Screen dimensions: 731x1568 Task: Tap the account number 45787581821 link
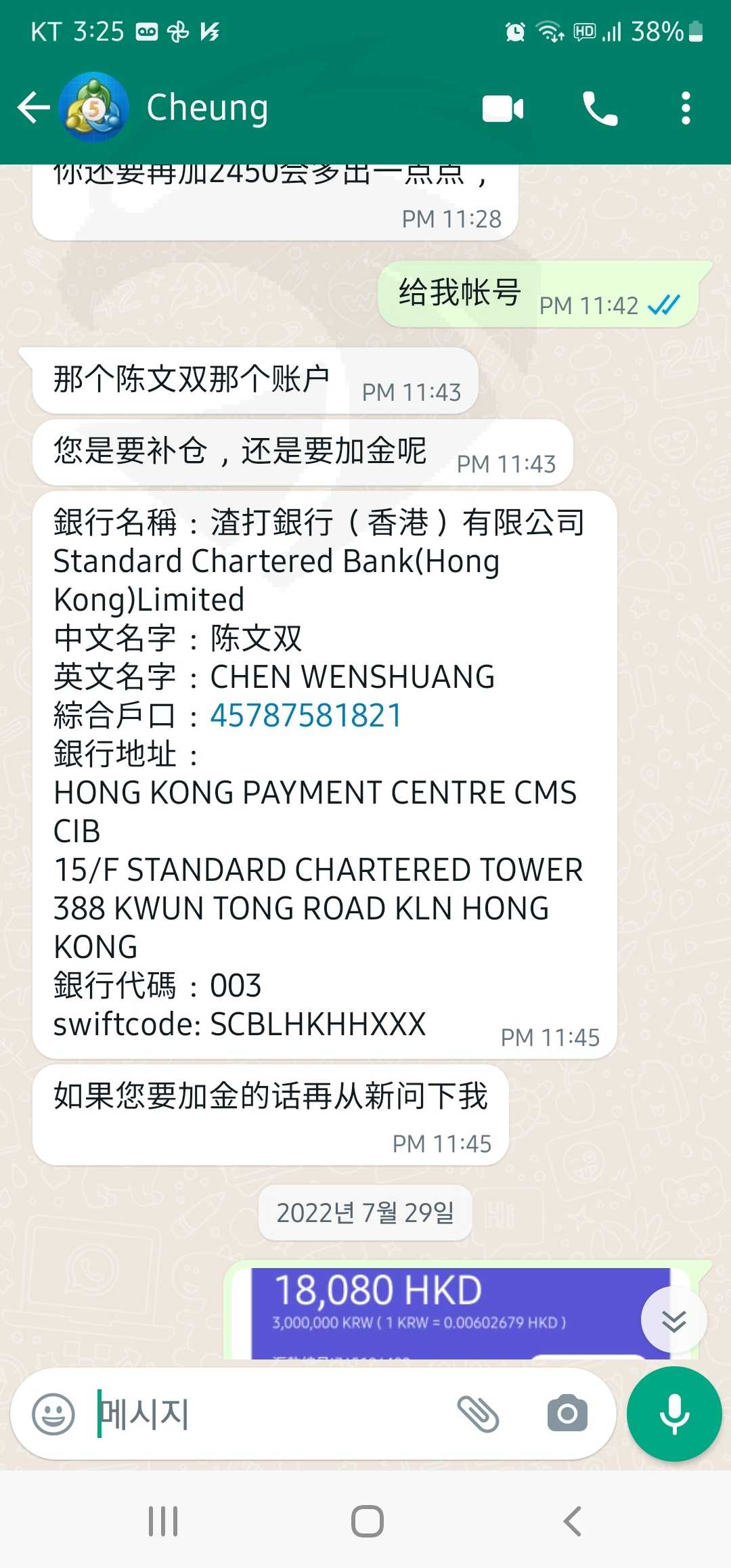[x=306, y=716]
